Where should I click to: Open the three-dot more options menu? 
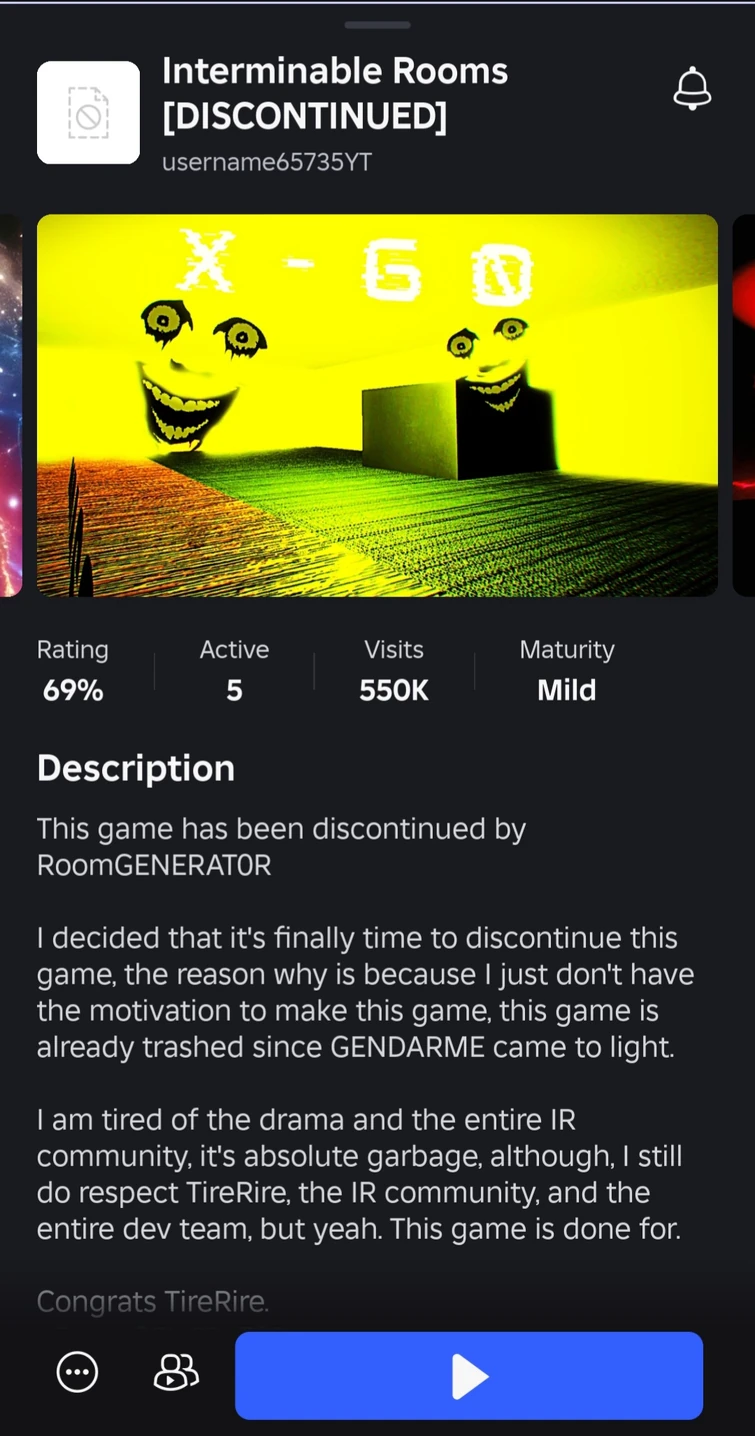tap(77, 1372)
